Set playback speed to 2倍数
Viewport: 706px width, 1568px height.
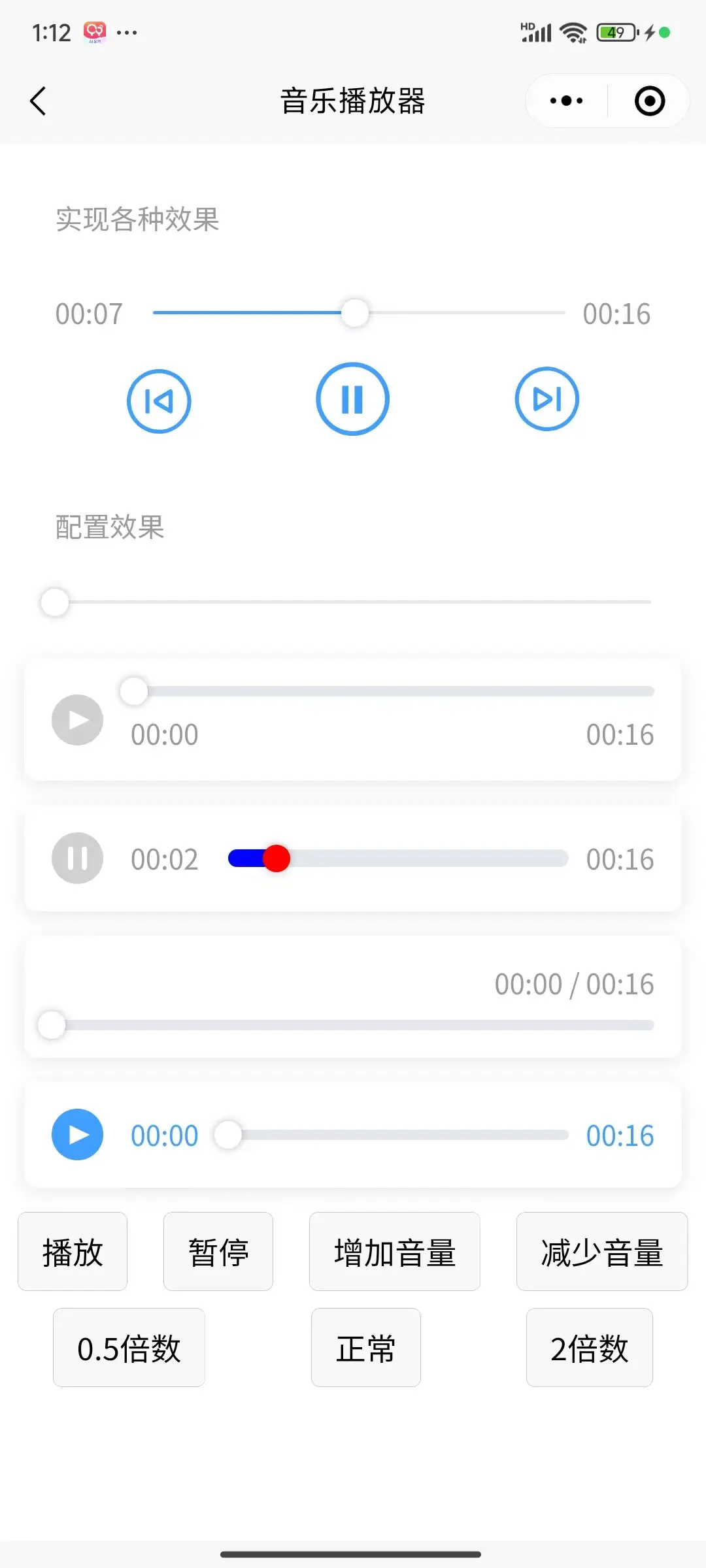(x=590, y=1348)
